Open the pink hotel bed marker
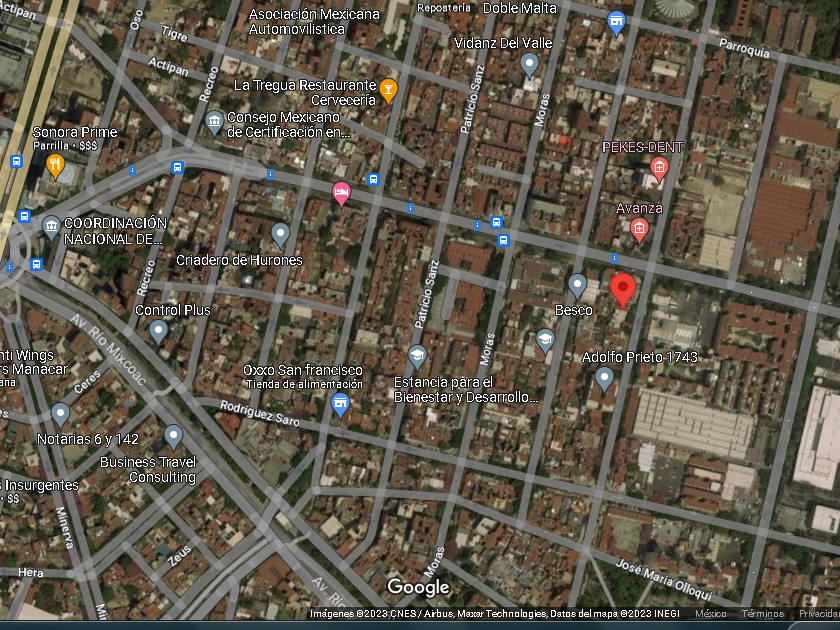 click(341, 194)
